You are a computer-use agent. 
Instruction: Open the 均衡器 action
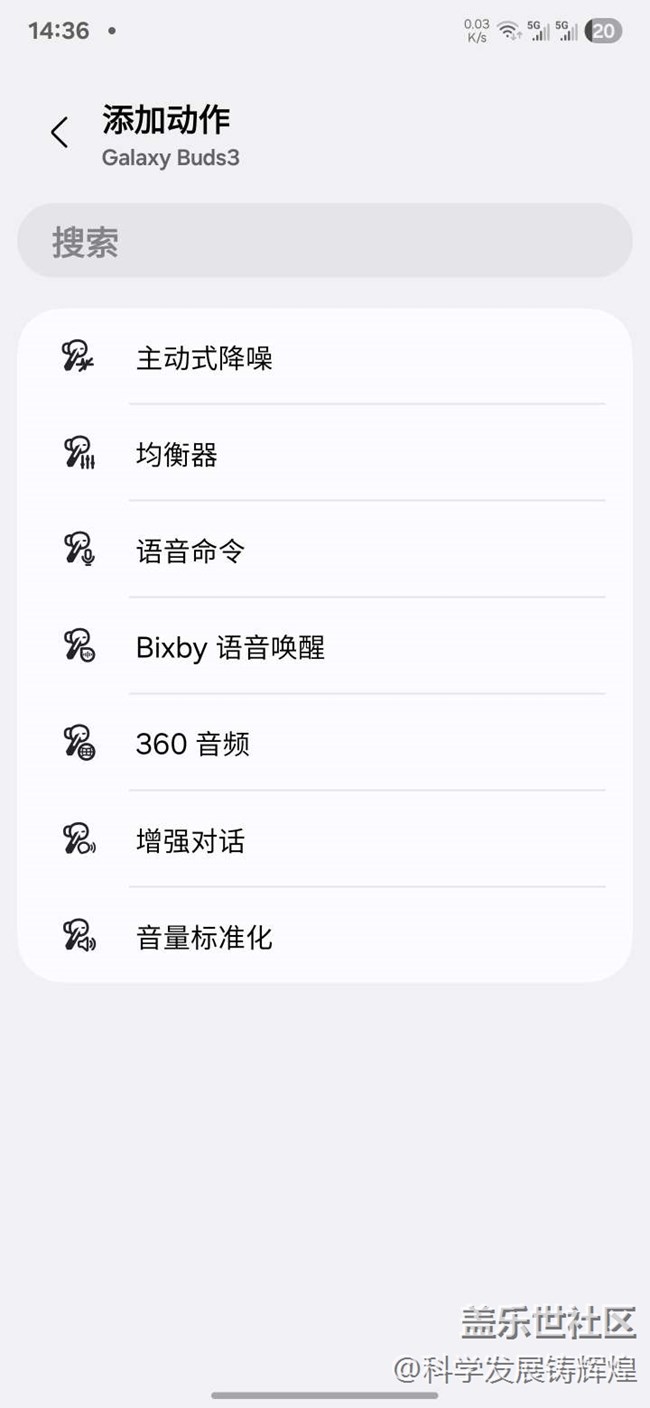pyautogui.click(x=325, y=455)
